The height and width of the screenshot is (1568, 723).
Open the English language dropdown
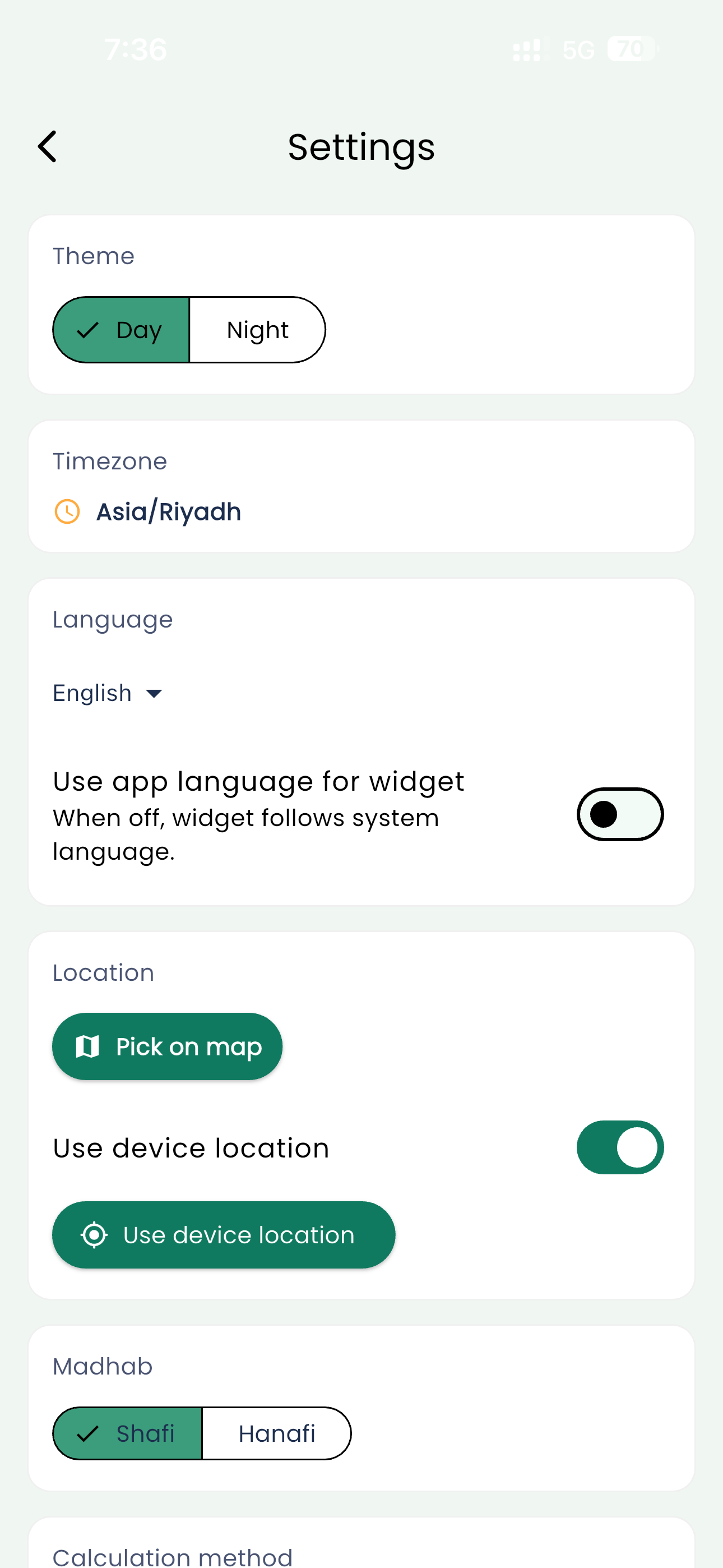(x=91, y=693)
